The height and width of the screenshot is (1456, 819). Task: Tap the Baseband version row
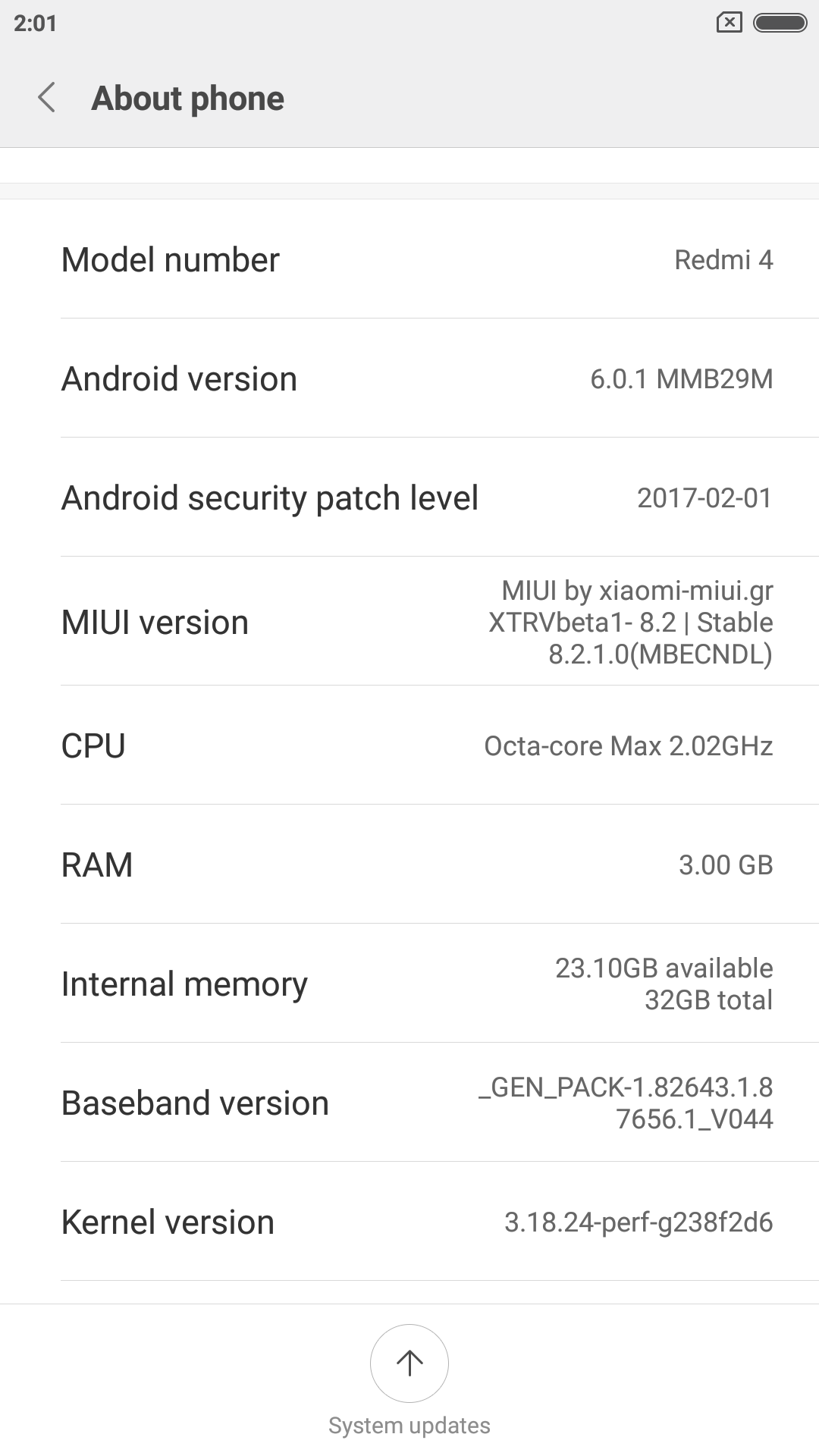pyautogui.click(x=409, y=1103)
